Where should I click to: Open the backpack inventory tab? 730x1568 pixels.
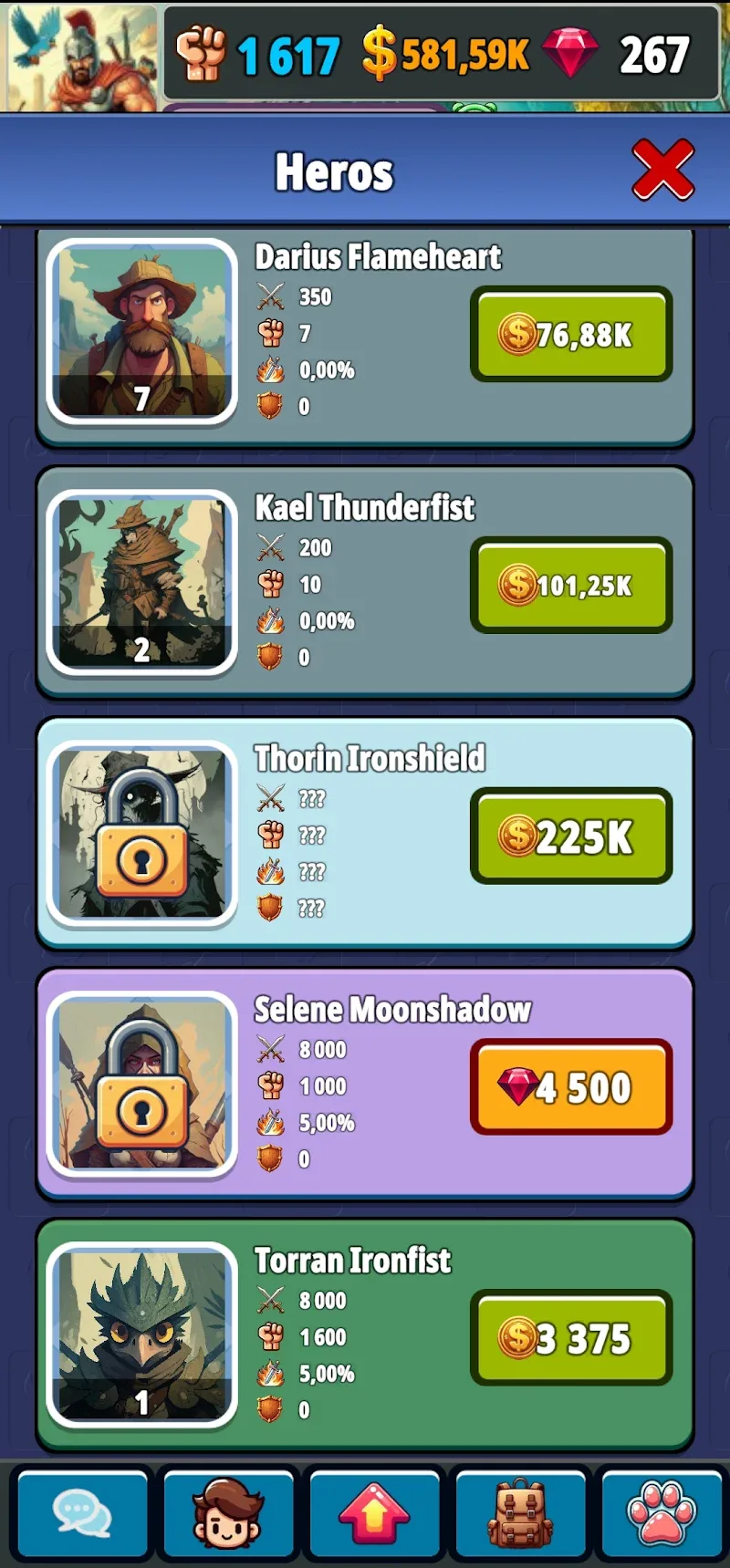click(x=520, y=1514)
